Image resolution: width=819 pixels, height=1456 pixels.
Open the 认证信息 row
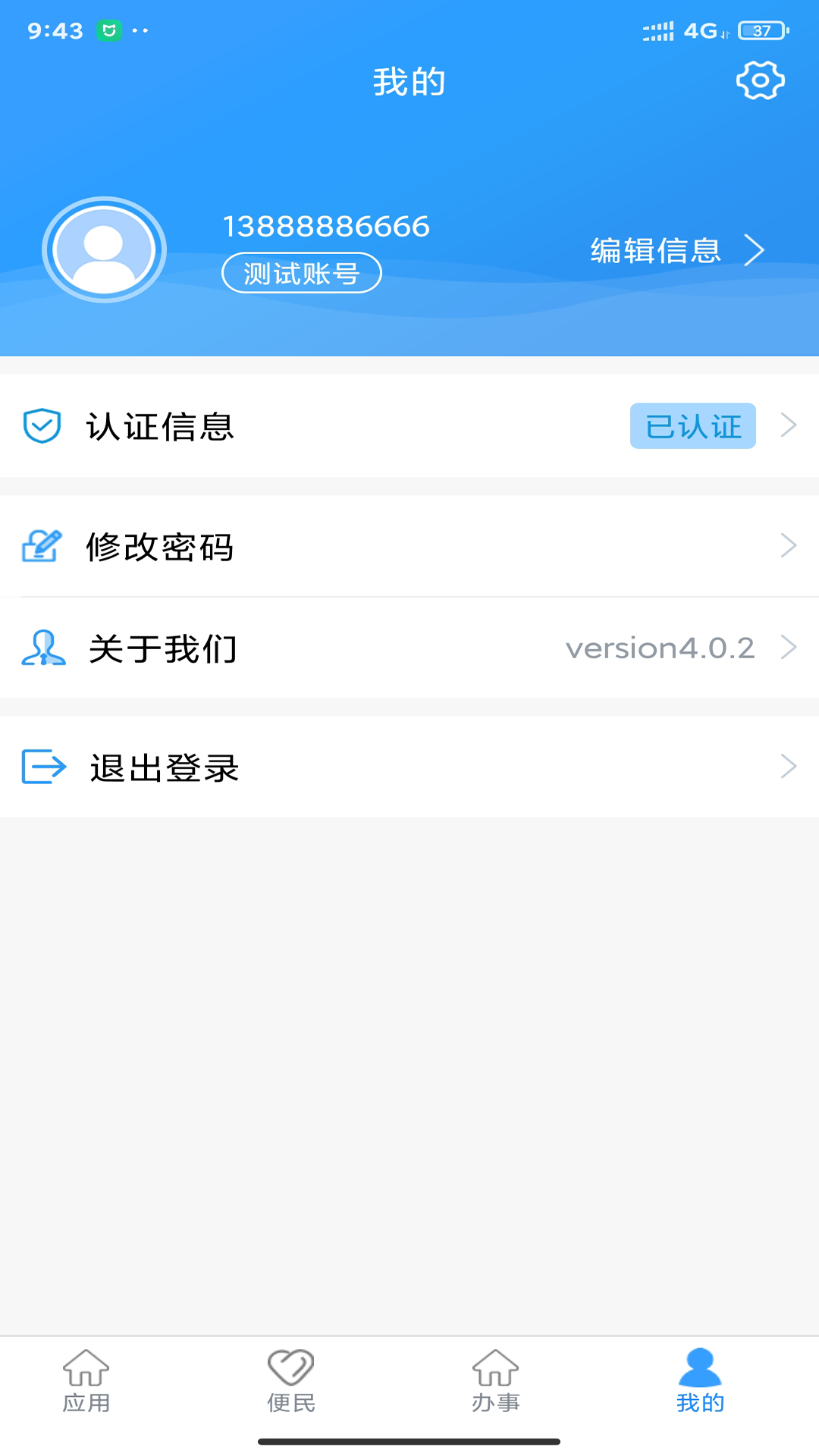pyautogui.click(x=409, y=425)
